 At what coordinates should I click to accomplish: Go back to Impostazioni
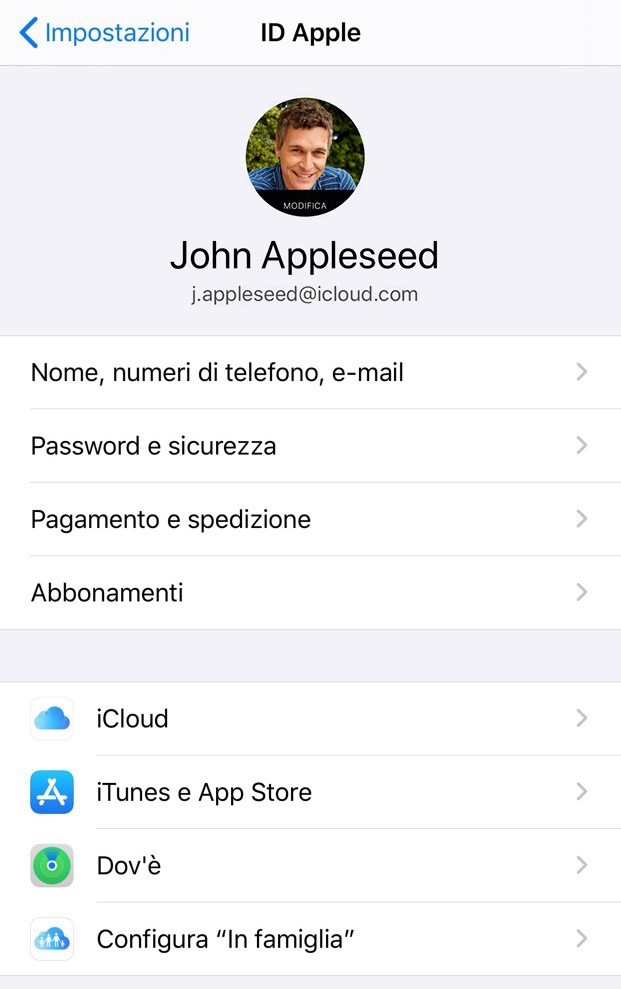(x=104, y=33)
